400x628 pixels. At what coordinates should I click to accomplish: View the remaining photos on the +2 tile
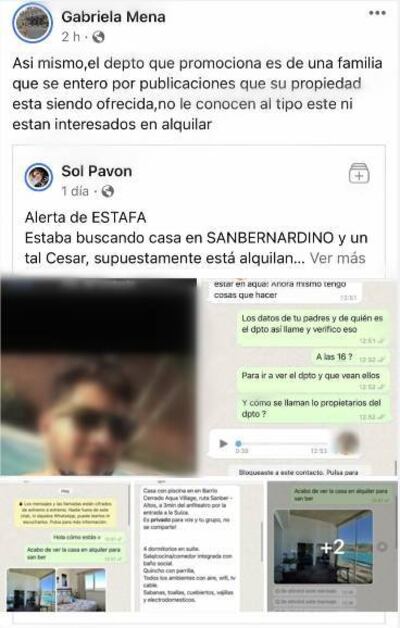pos(332,545)
